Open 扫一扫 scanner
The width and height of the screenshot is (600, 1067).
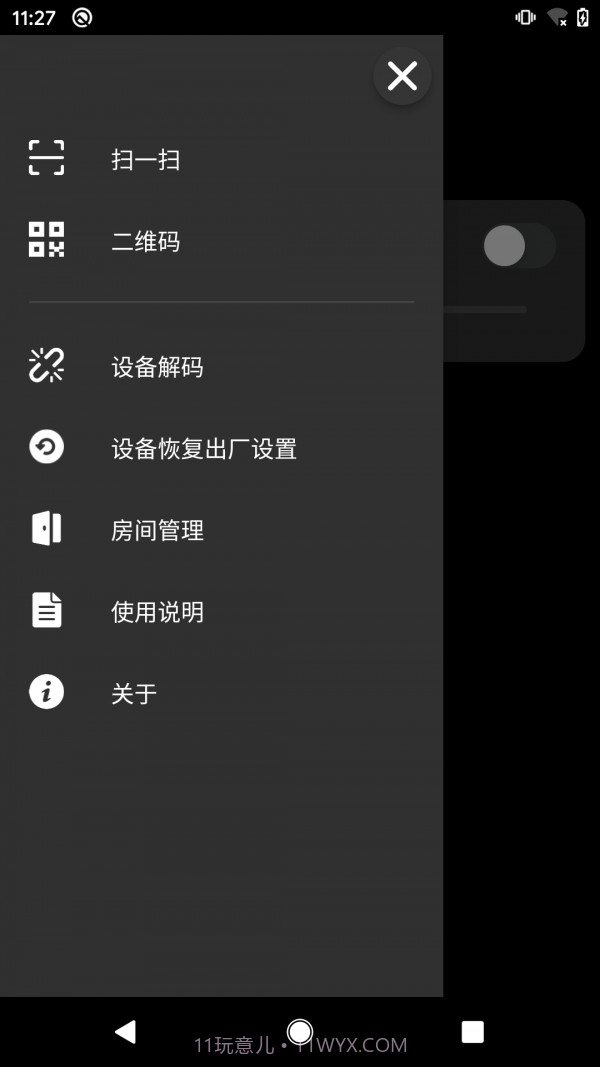(x=146, y=160)
